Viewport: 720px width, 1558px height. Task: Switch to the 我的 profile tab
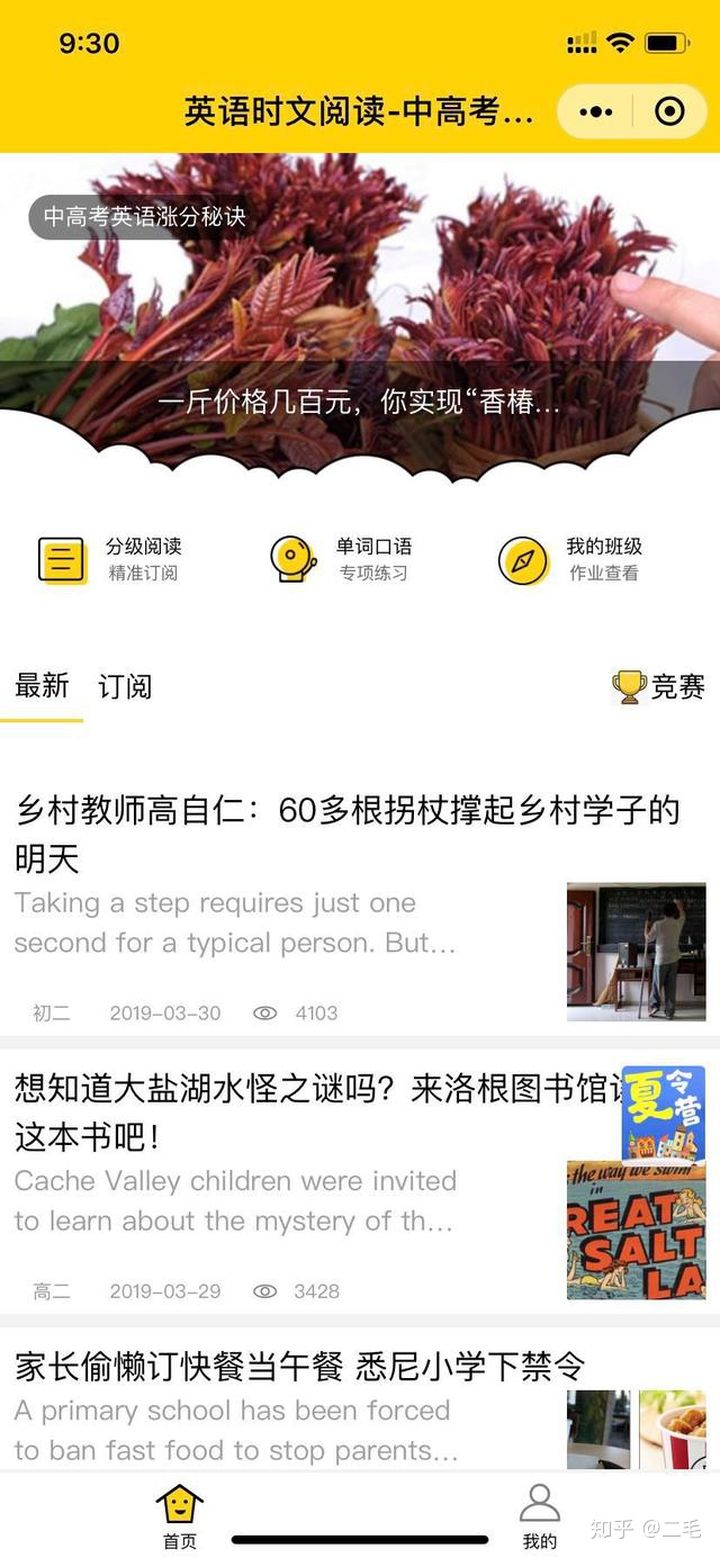540,1516
